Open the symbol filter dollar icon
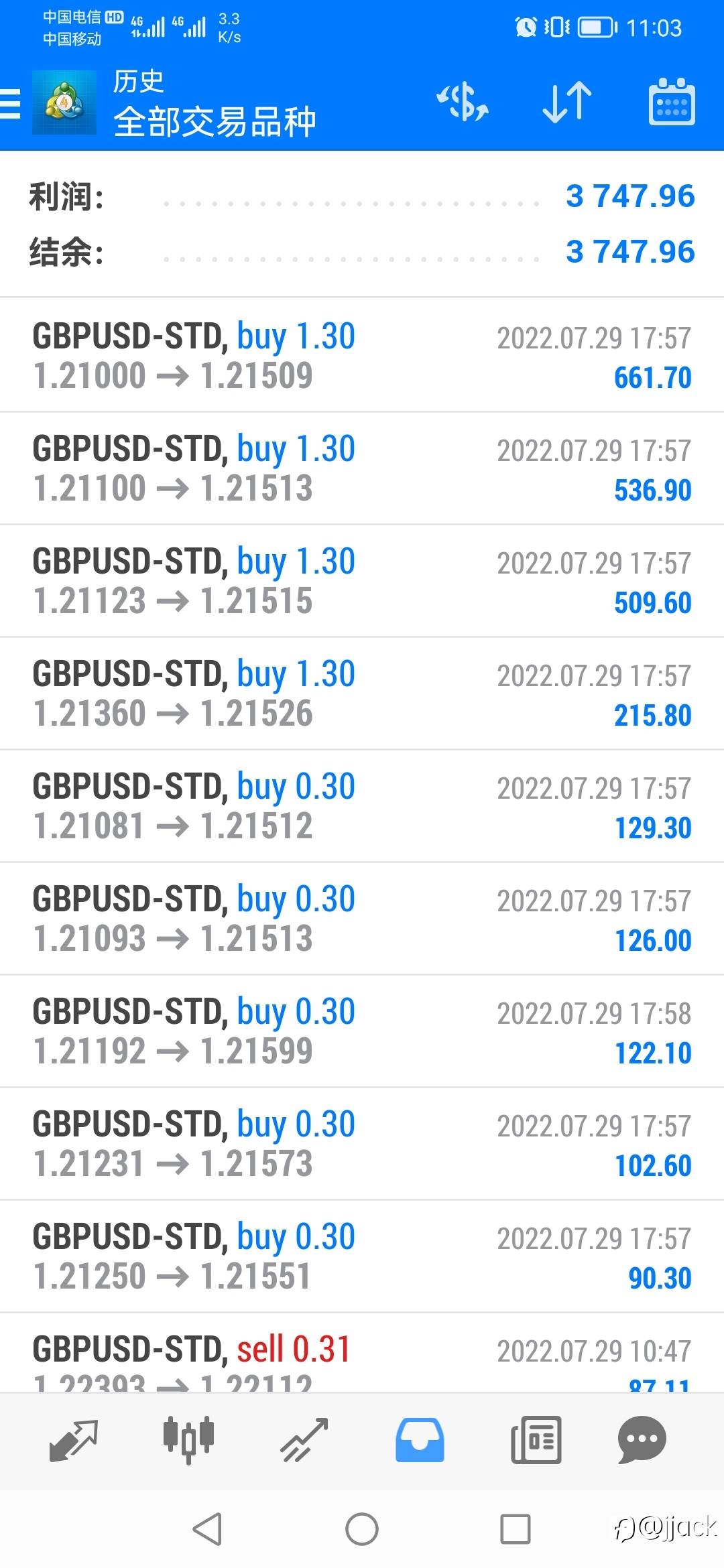This screenshot has width=724, height=1568. [463, 103]
